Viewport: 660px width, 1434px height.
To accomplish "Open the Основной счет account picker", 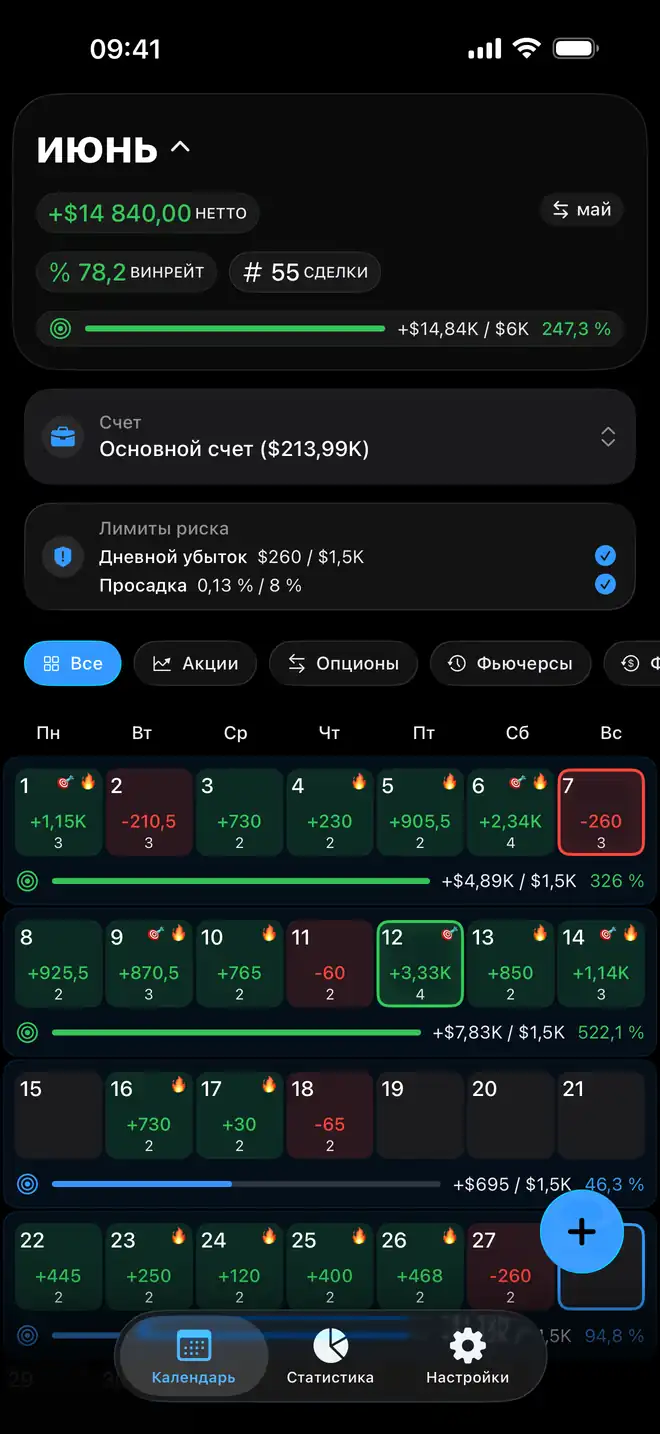I will click(x=330, y=437).
